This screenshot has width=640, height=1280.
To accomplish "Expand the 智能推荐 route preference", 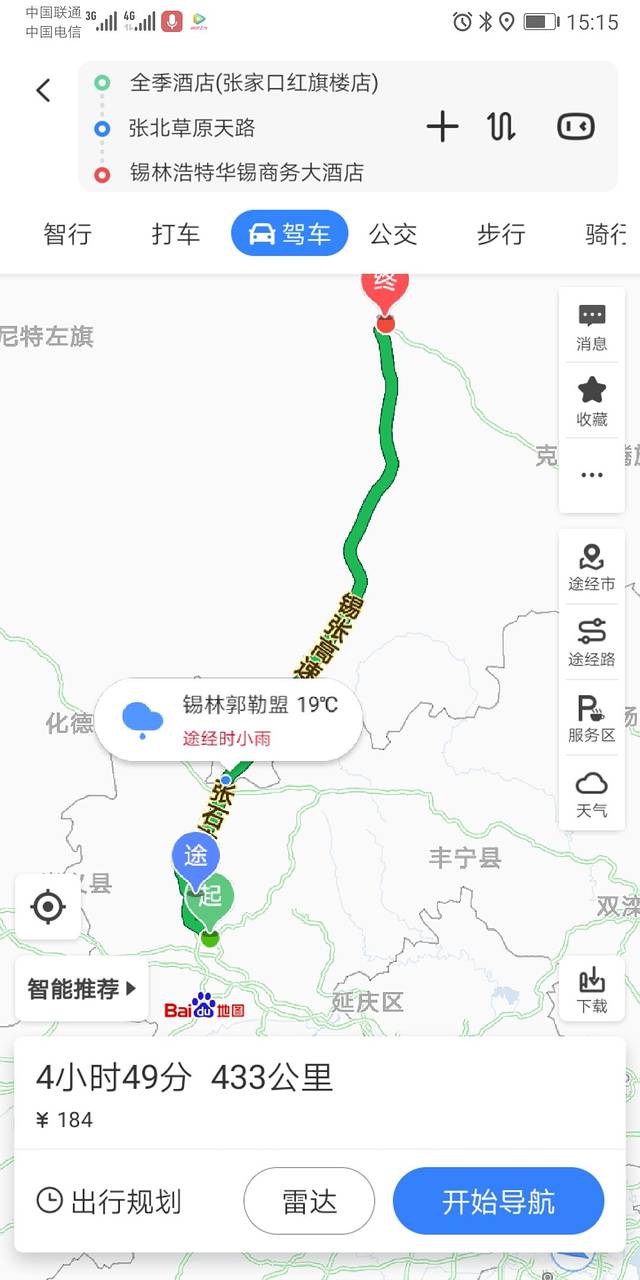I will [82, 989].
